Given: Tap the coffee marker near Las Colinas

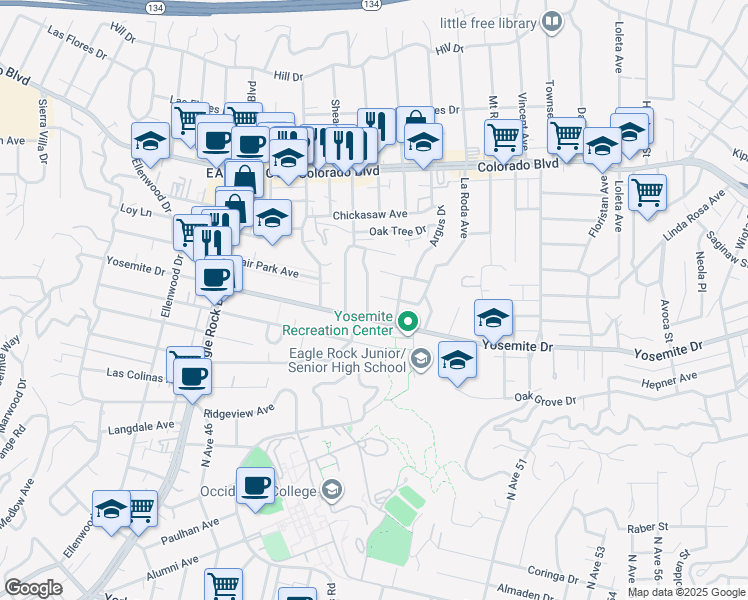Looking at the screenshot, I should pos(192,377).
